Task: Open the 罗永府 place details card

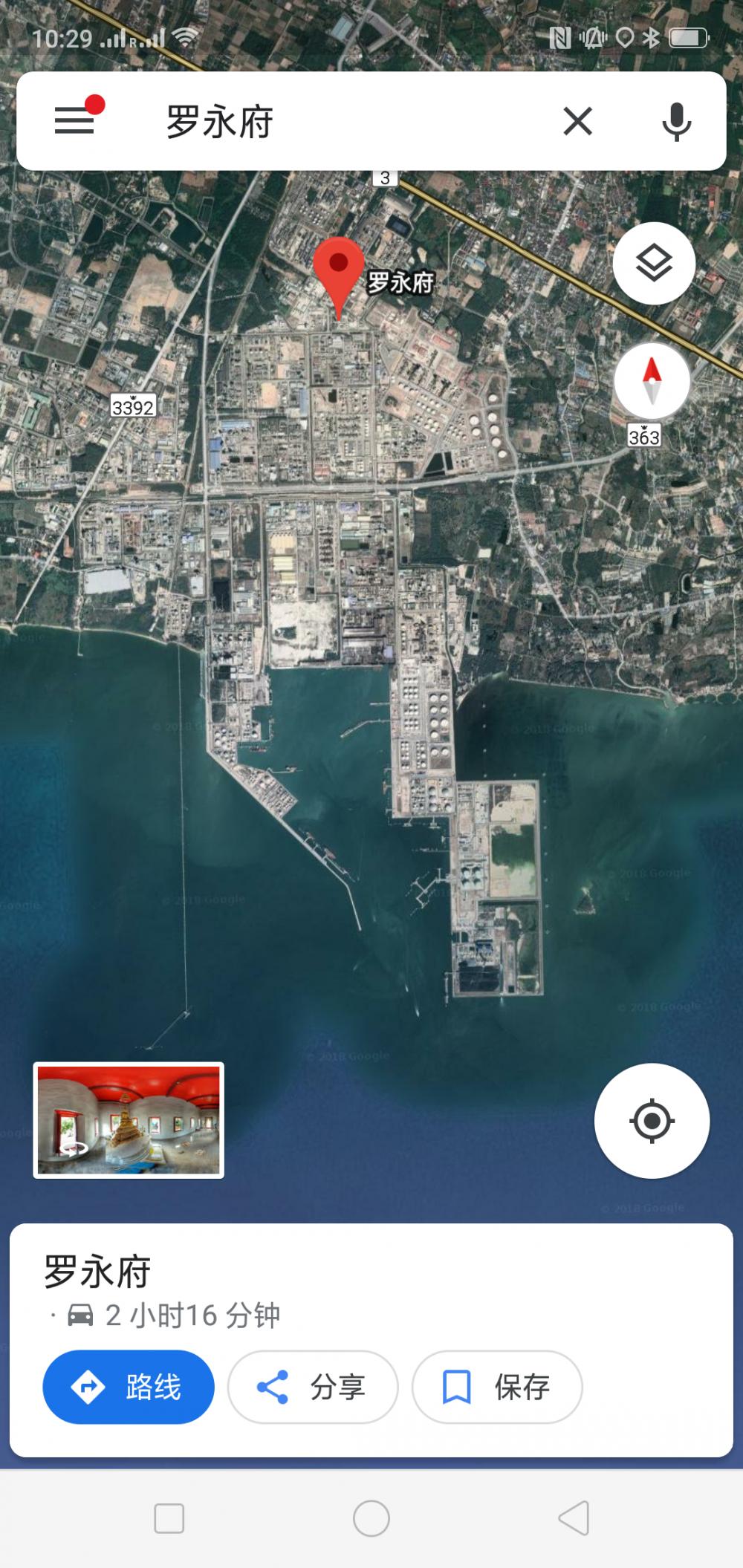Action: point(371,1292)
